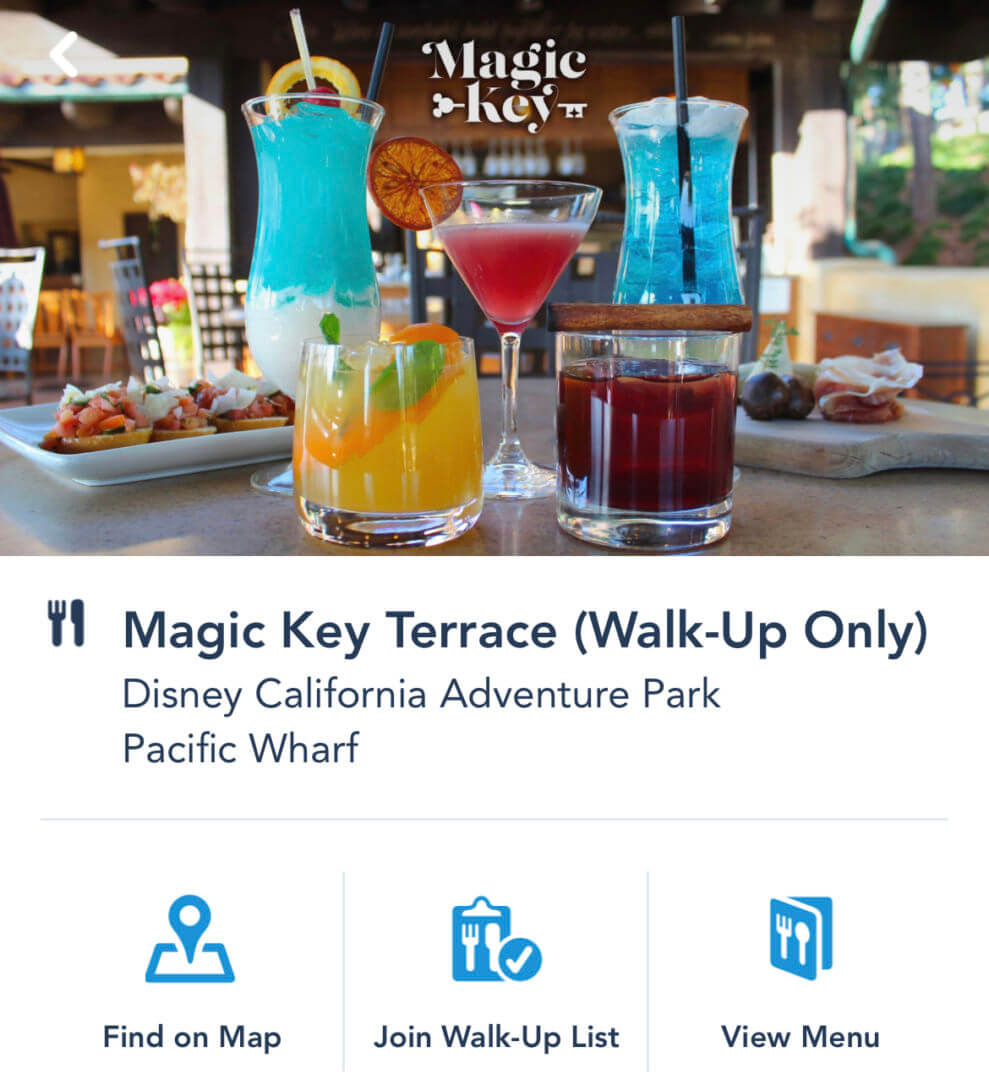Viewport: 989px width, 1080px height.
Task: Go back using the top-left arrow
Action: (x=64, y=54)
